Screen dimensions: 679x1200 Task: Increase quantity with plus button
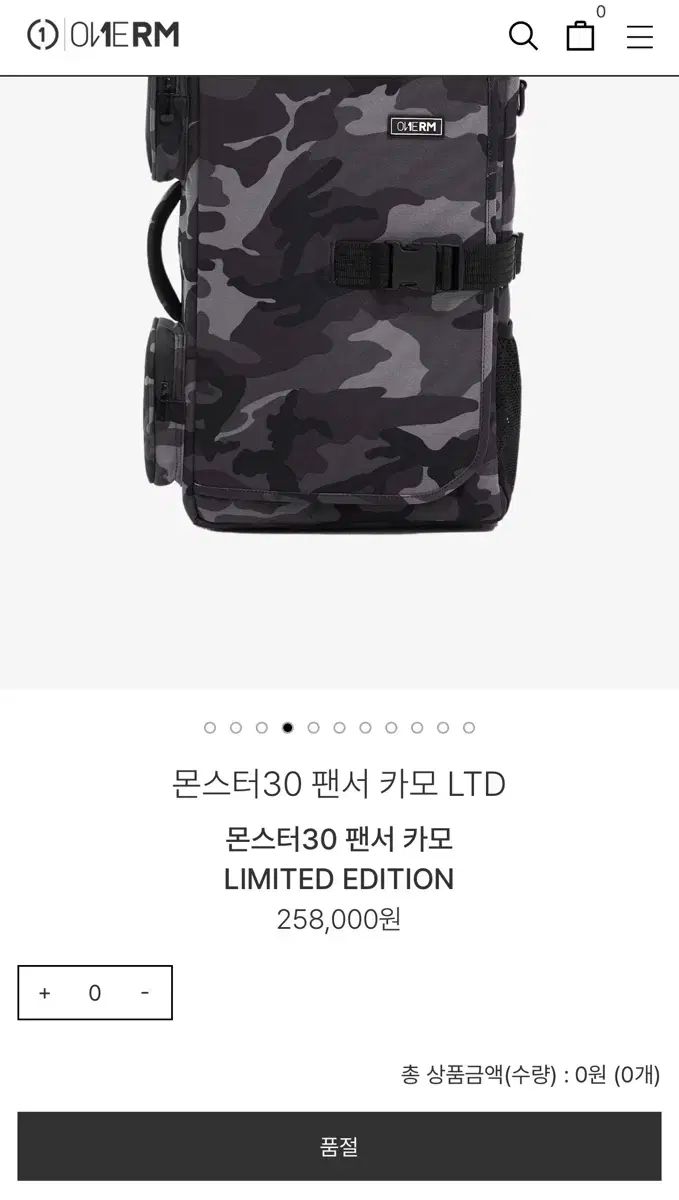click(44, 993)
